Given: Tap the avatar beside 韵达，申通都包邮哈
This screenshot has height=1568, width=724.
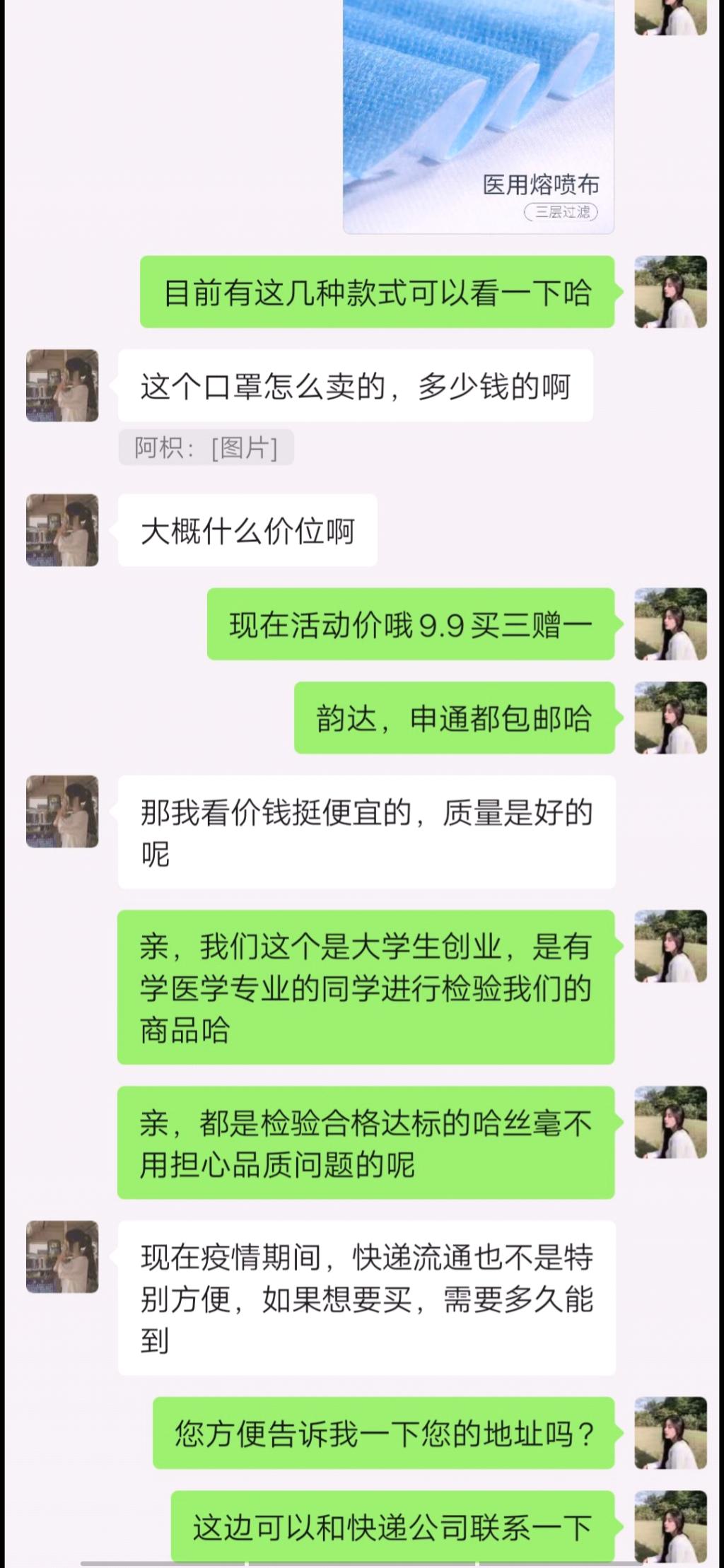Looking at the screenshot, I should coord(670,718).
